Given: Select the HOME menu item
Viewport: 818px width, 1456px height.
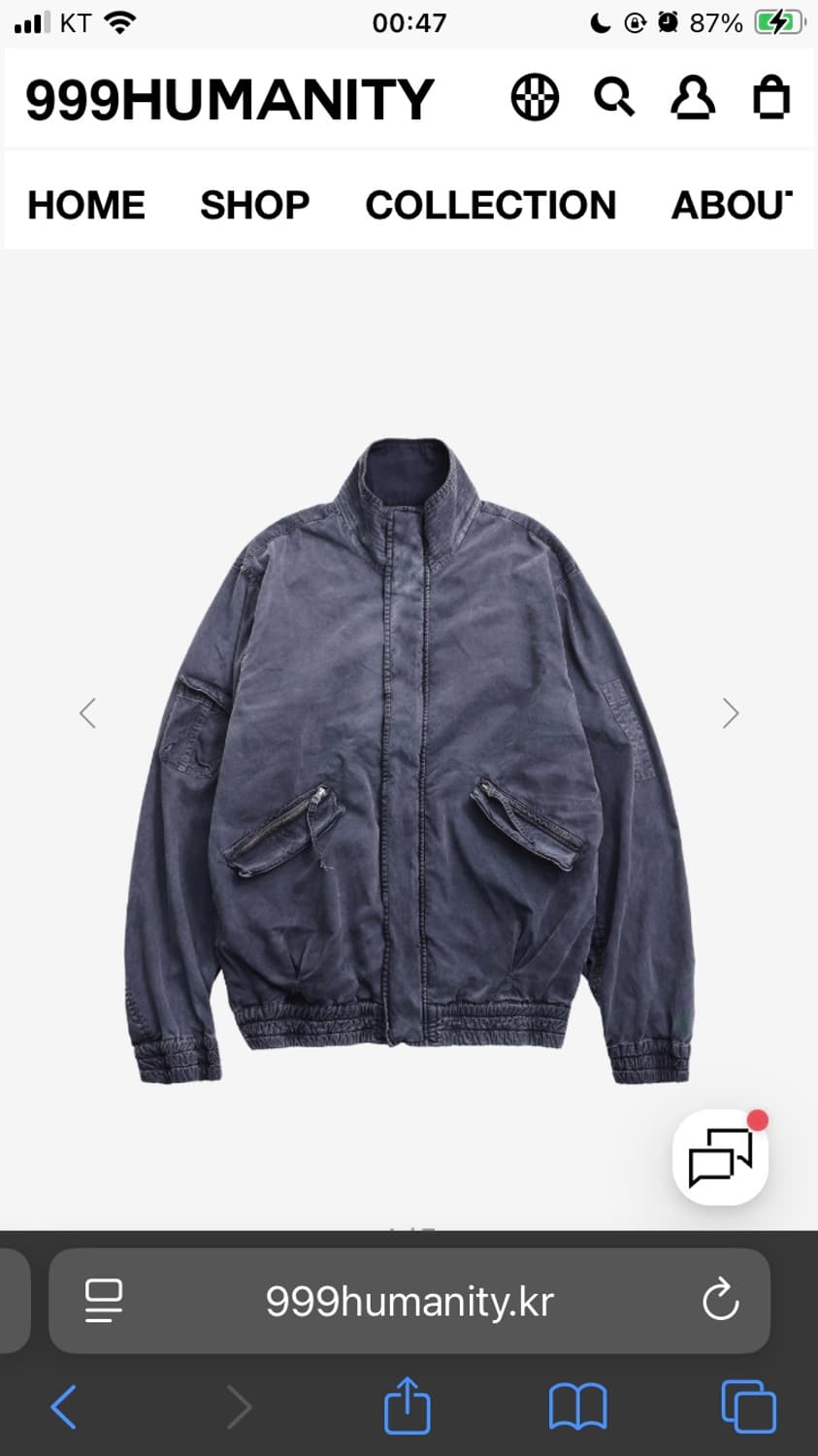Looking at the screenshot, I should 85,205.
